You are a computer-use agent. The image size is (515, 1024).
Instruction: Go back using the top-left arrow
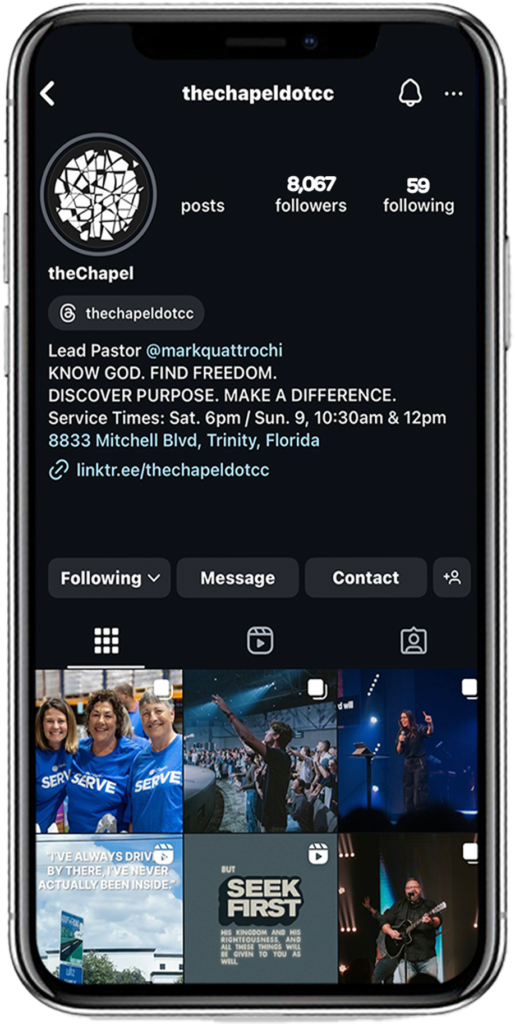click(x=48, y=93)
